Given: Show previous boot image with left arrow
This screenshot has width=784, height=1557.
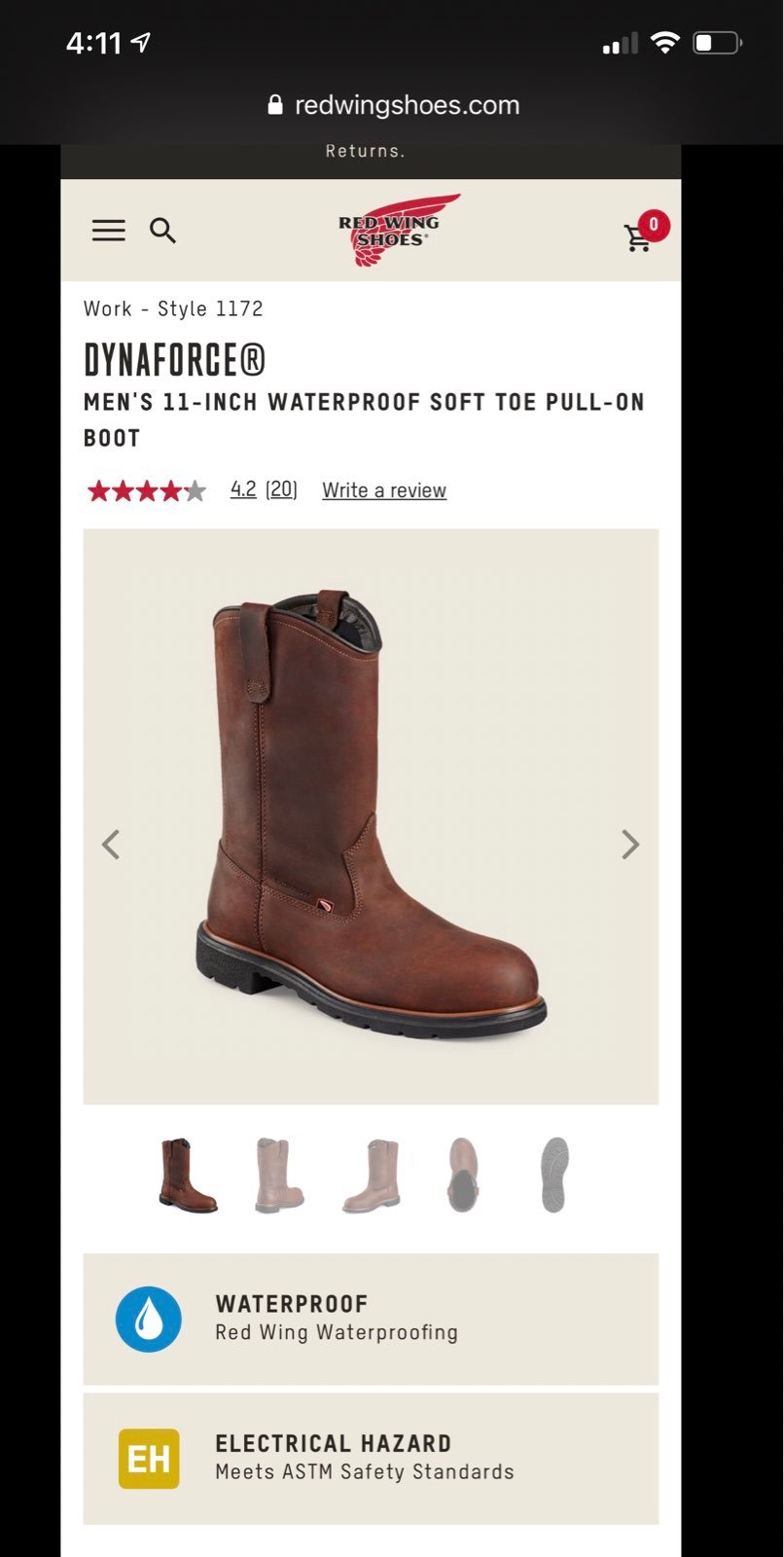Looking at the screenshot, I should click(x=111, y=844).
